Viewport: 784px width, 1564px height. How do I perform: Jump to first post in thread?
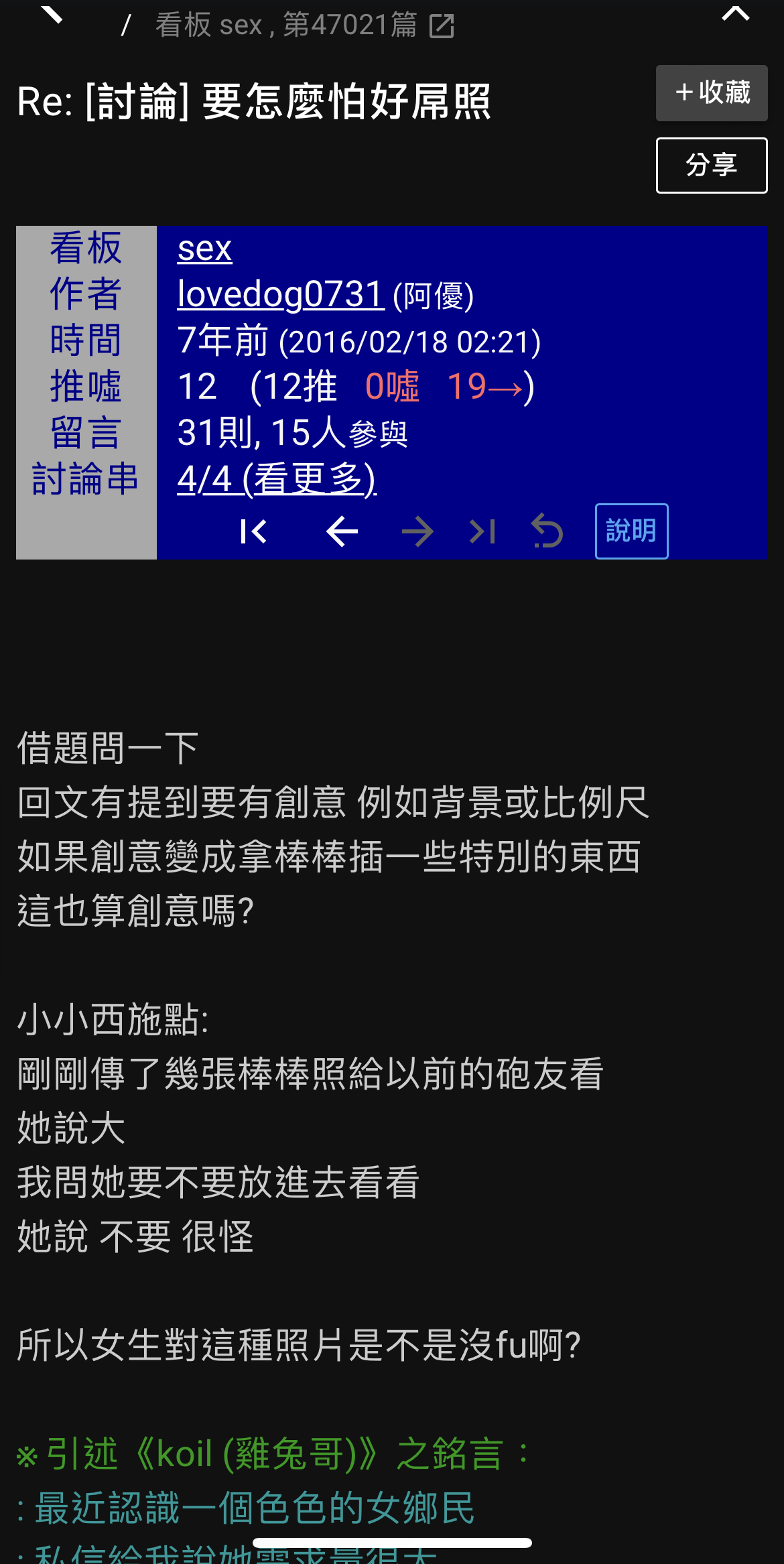[x=253, y=532]
